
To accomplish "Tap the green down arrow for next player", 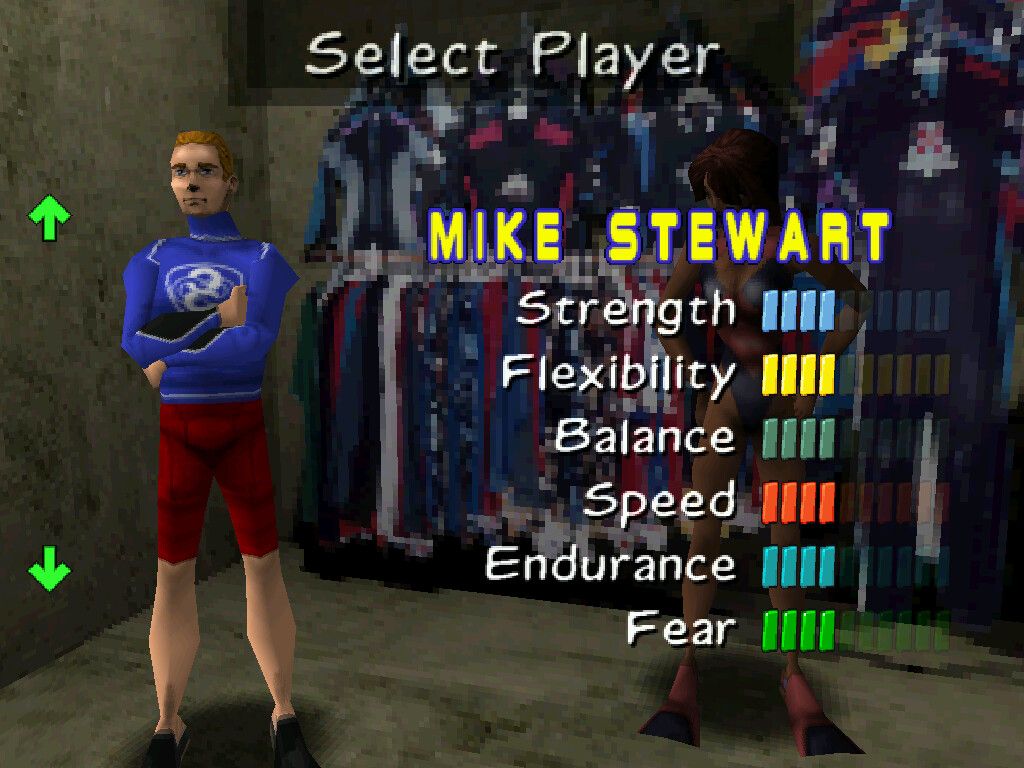I will coord(49,573).
